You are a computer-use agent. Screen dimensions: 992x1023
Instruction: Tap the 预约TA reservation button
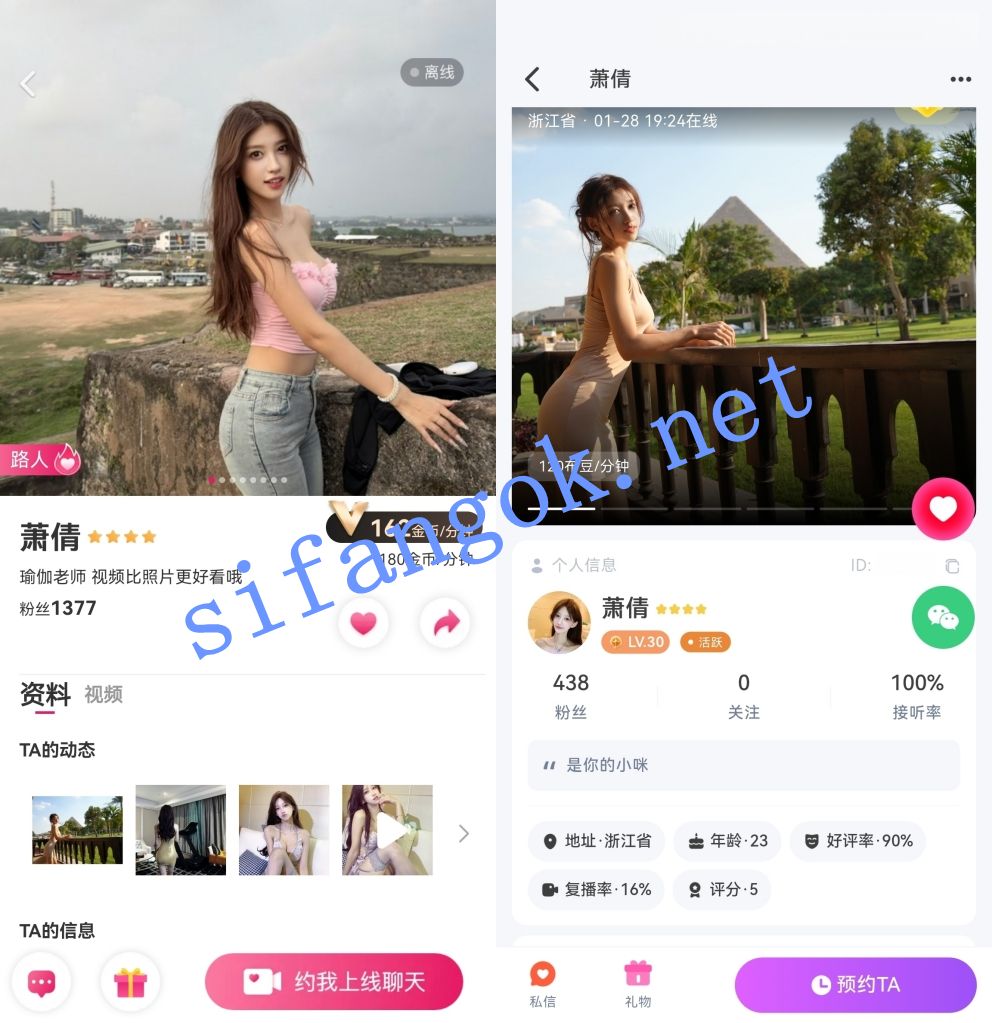[x=855, y=984]
